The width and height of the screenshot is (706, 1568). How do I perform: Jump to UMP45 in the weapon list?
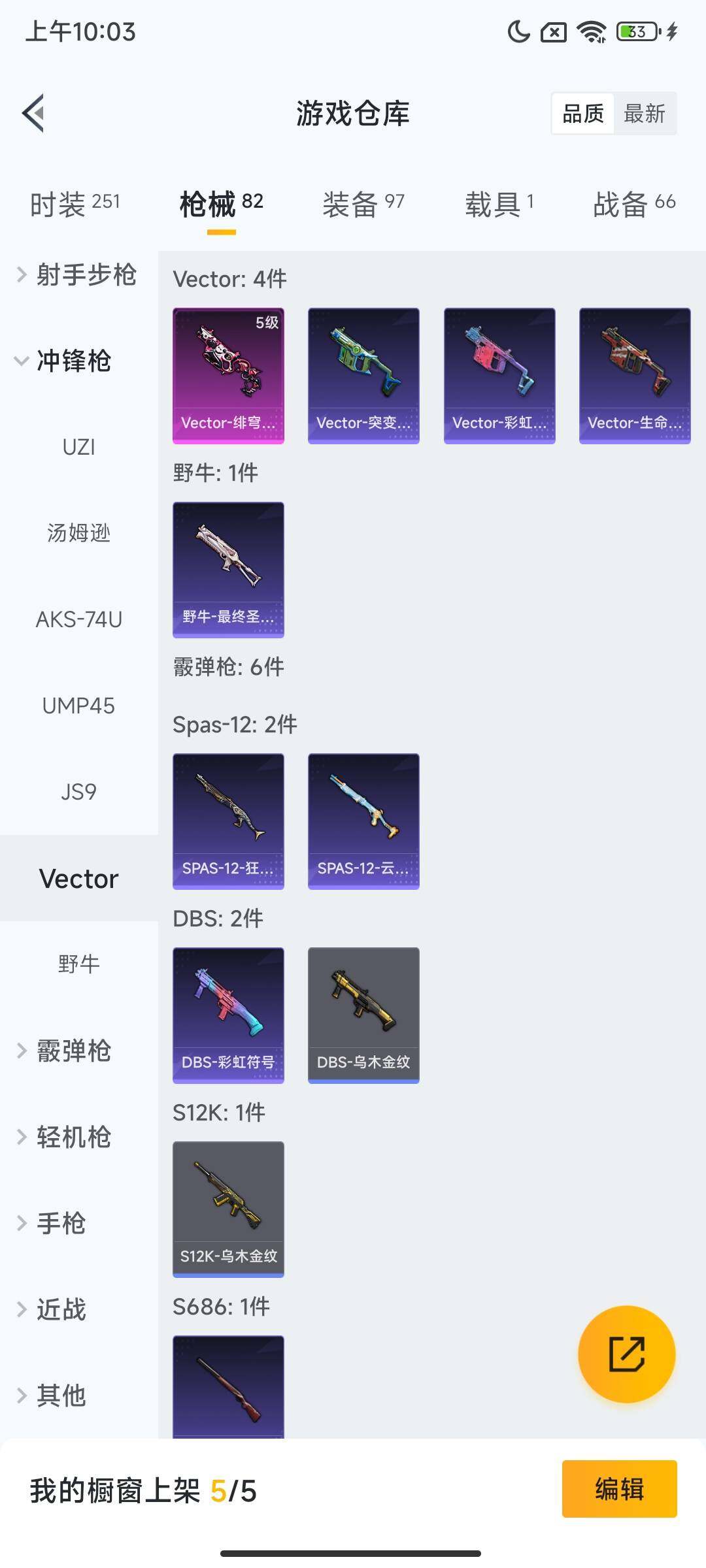[x=79, y=706]
